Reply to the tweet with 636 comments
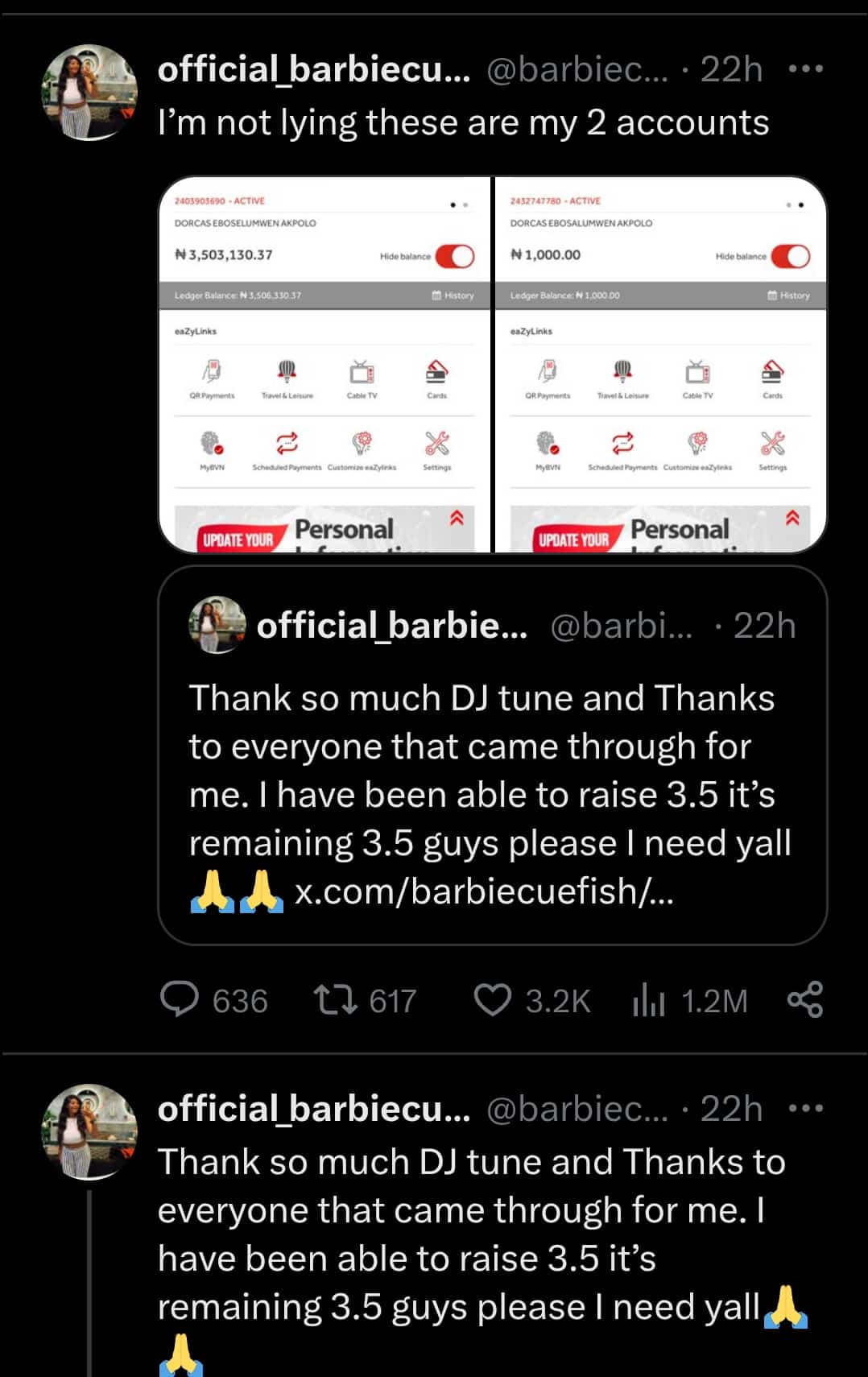This screenshot has height=1377, width=868. (x=180, y=1000)
